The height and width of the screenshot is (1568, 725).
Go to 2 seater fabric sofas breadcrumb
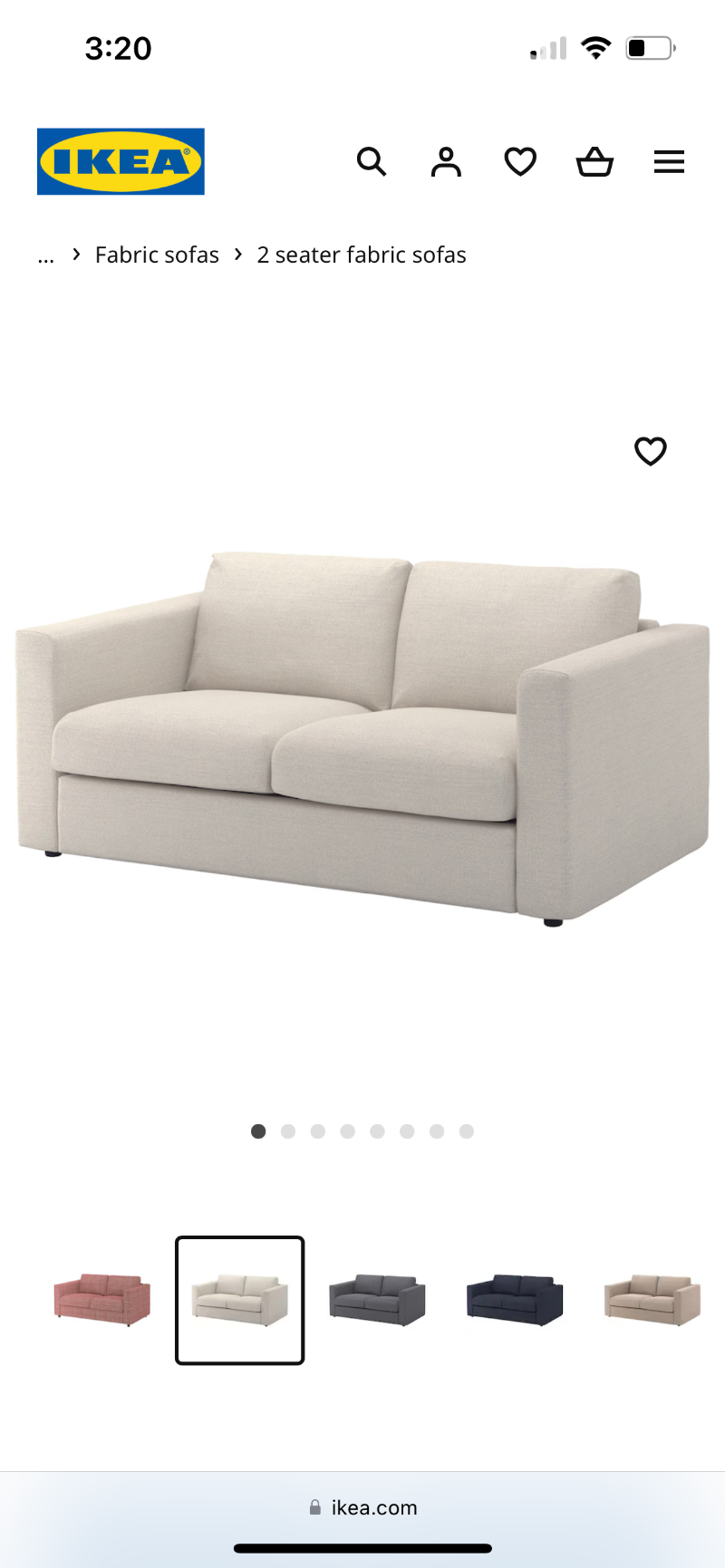tap(362, 255)
